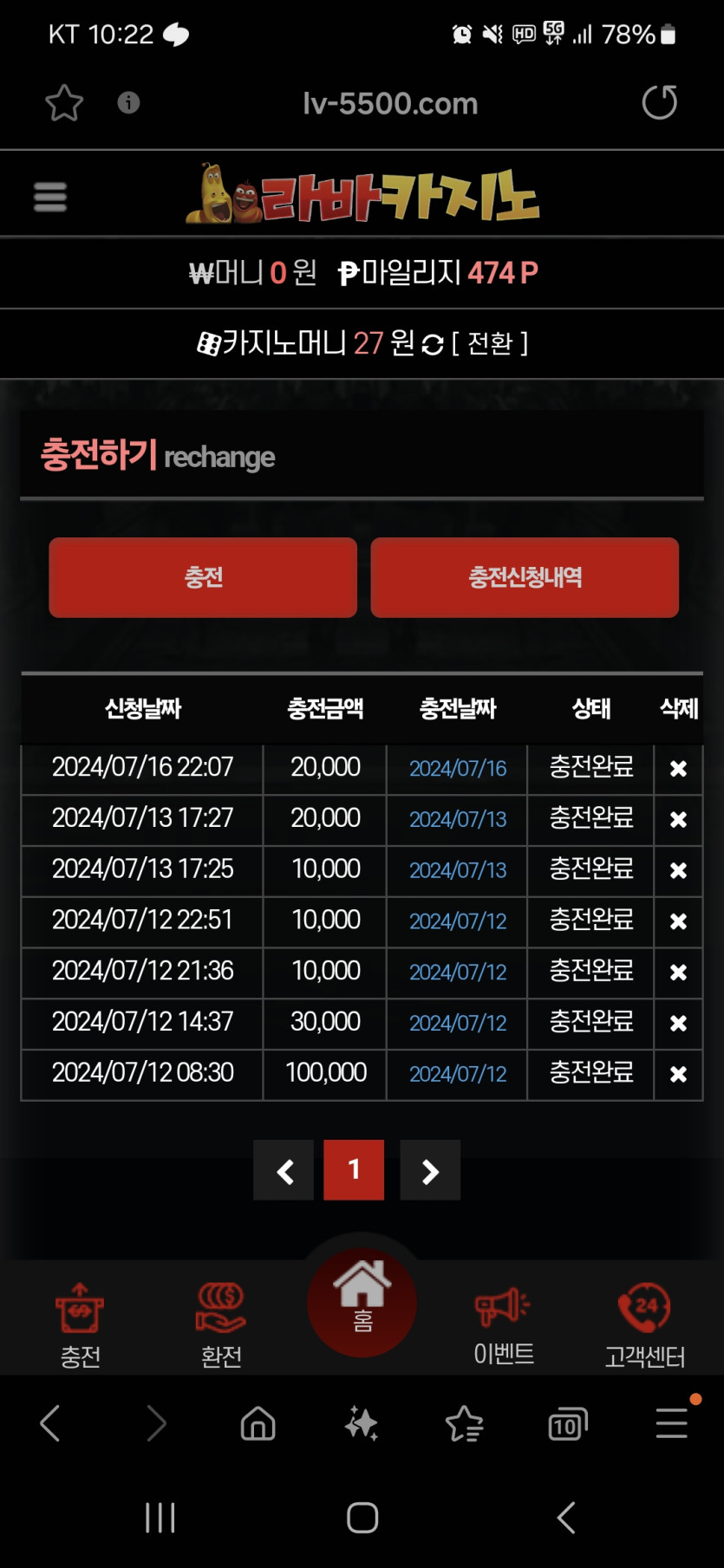Image resolution: width=724 pixels, height=1568 pixels.
Task: View site info icon by the address
Action: pos(128,103)
